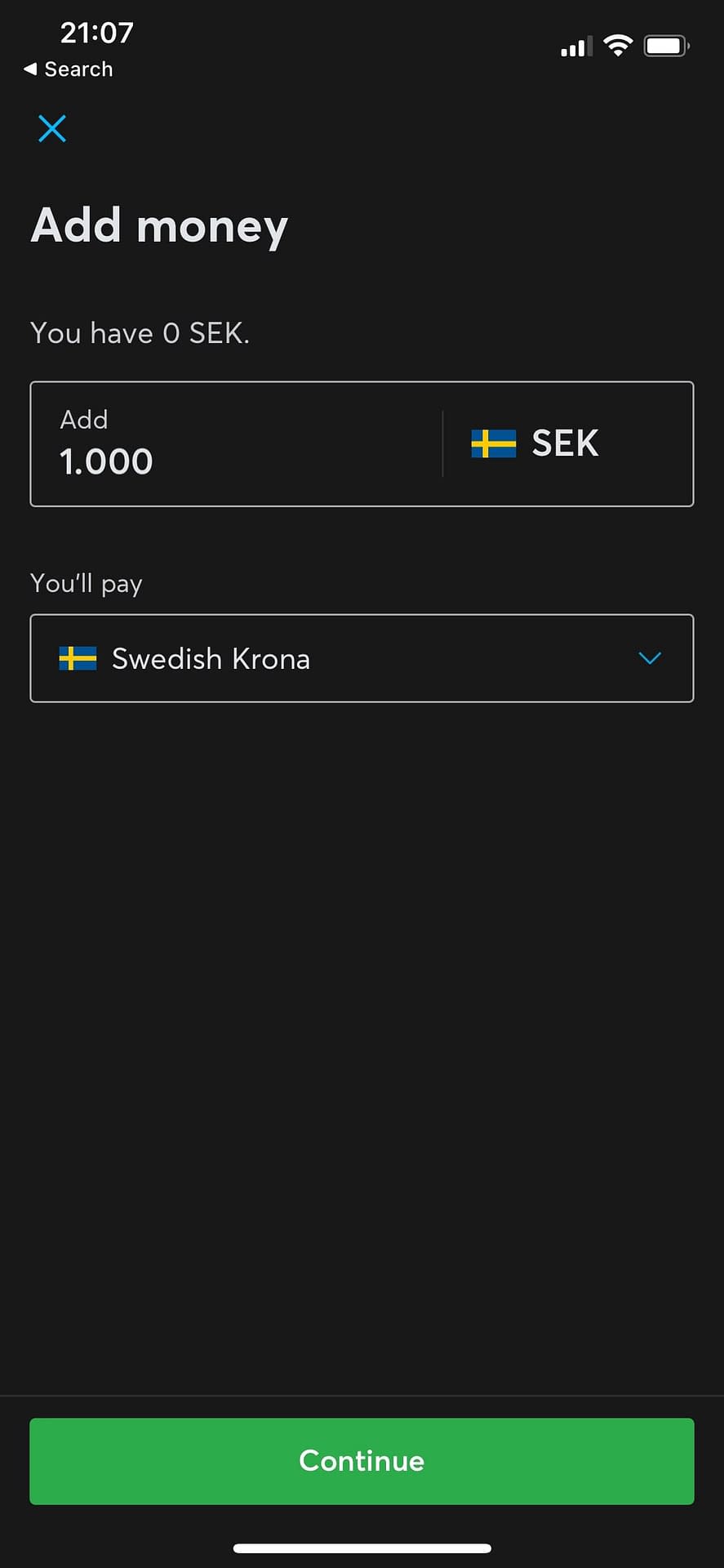Close the Add money screen
This screenshot has height=1568, width=724.
coord(52,128)
